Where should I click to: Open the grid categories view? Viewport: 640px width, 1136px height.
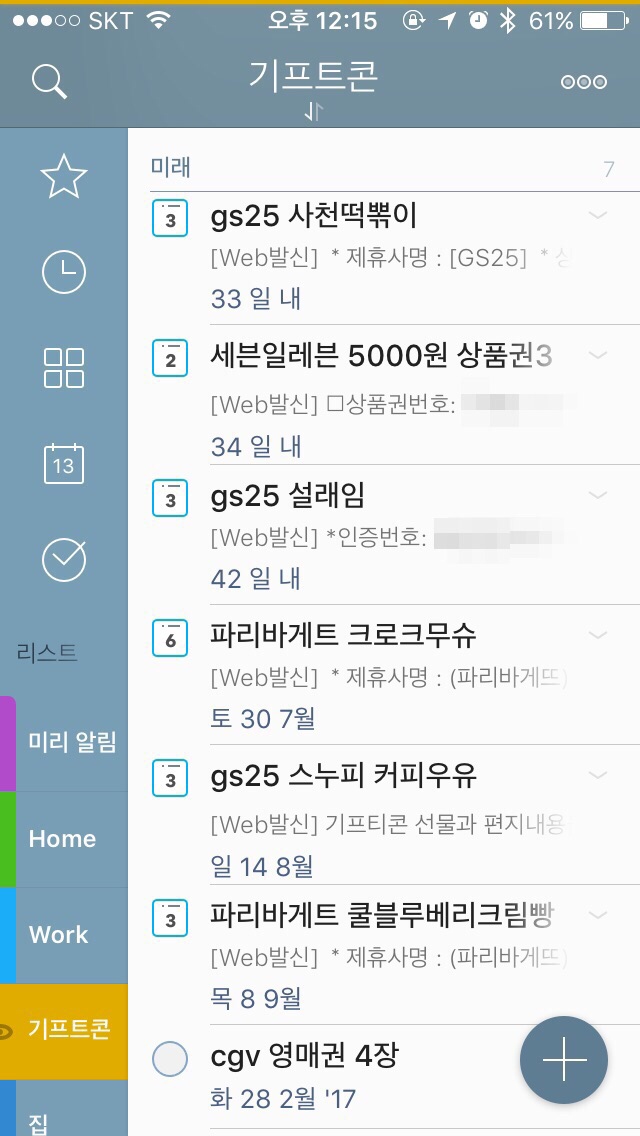coord(63,368)
